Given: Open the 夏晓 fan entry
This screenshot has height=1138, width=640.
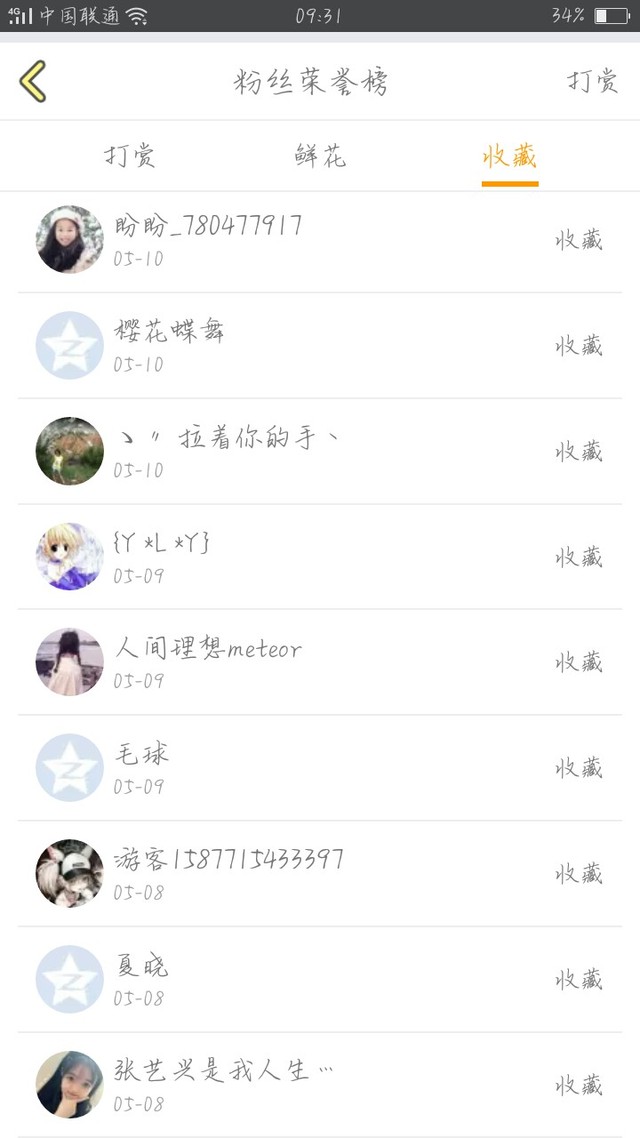Looking at the screenshot, I should 320,980.
